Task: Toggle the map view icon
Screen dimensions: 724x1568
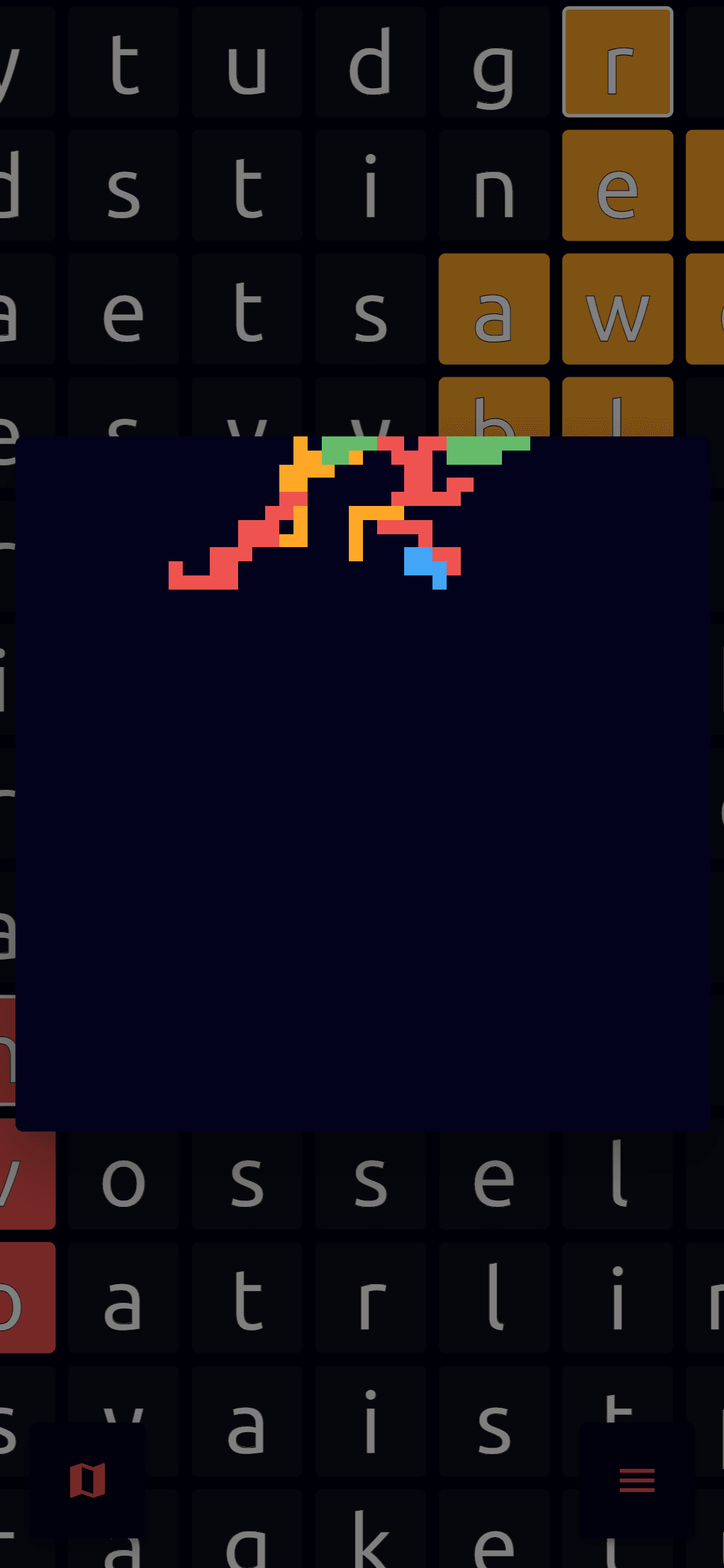Action: tap(88, 1480)
